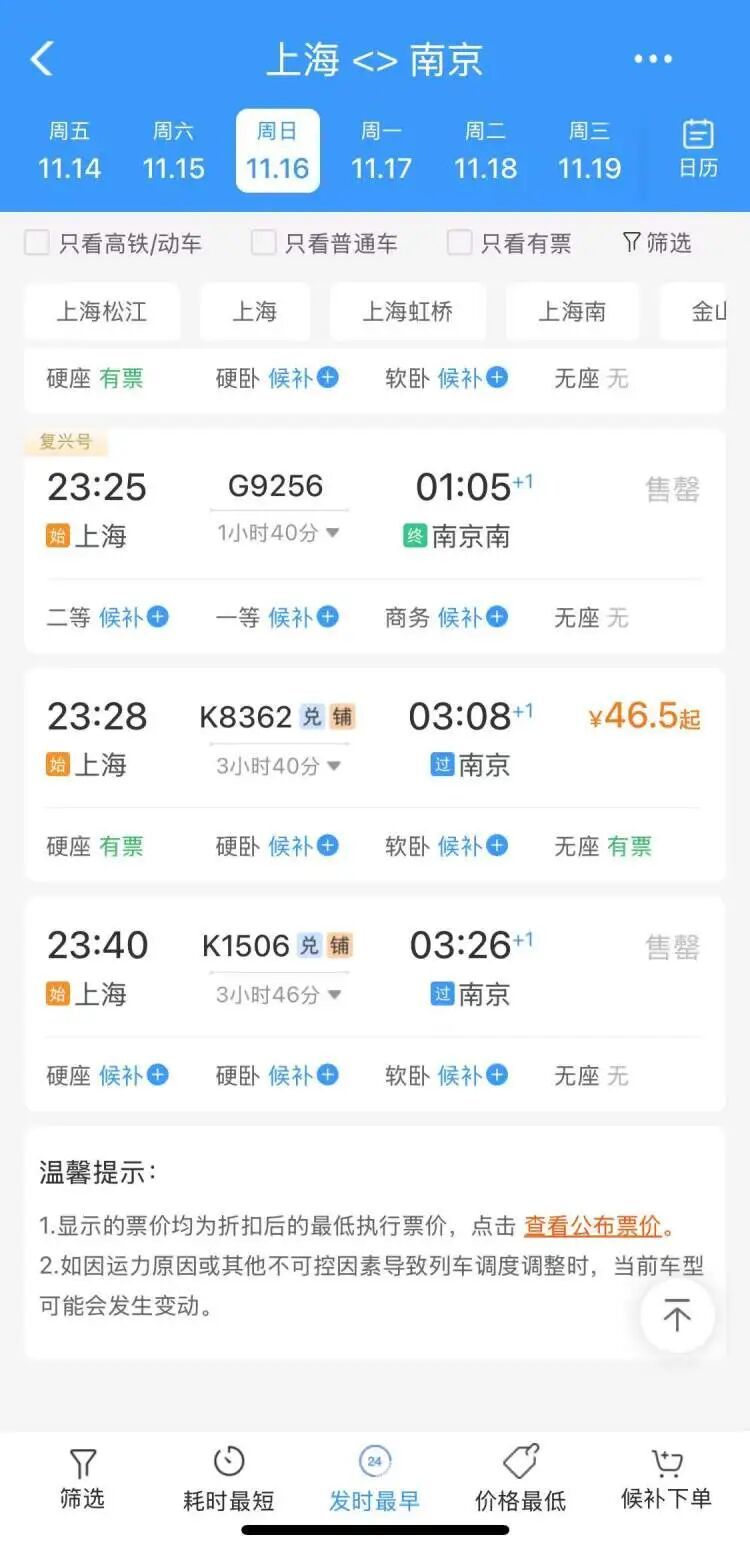Viewport: 750px width, 1551px height.
Task: Open the 筛选 filter funnel at bottom
Action: (x=81, y=1478)
